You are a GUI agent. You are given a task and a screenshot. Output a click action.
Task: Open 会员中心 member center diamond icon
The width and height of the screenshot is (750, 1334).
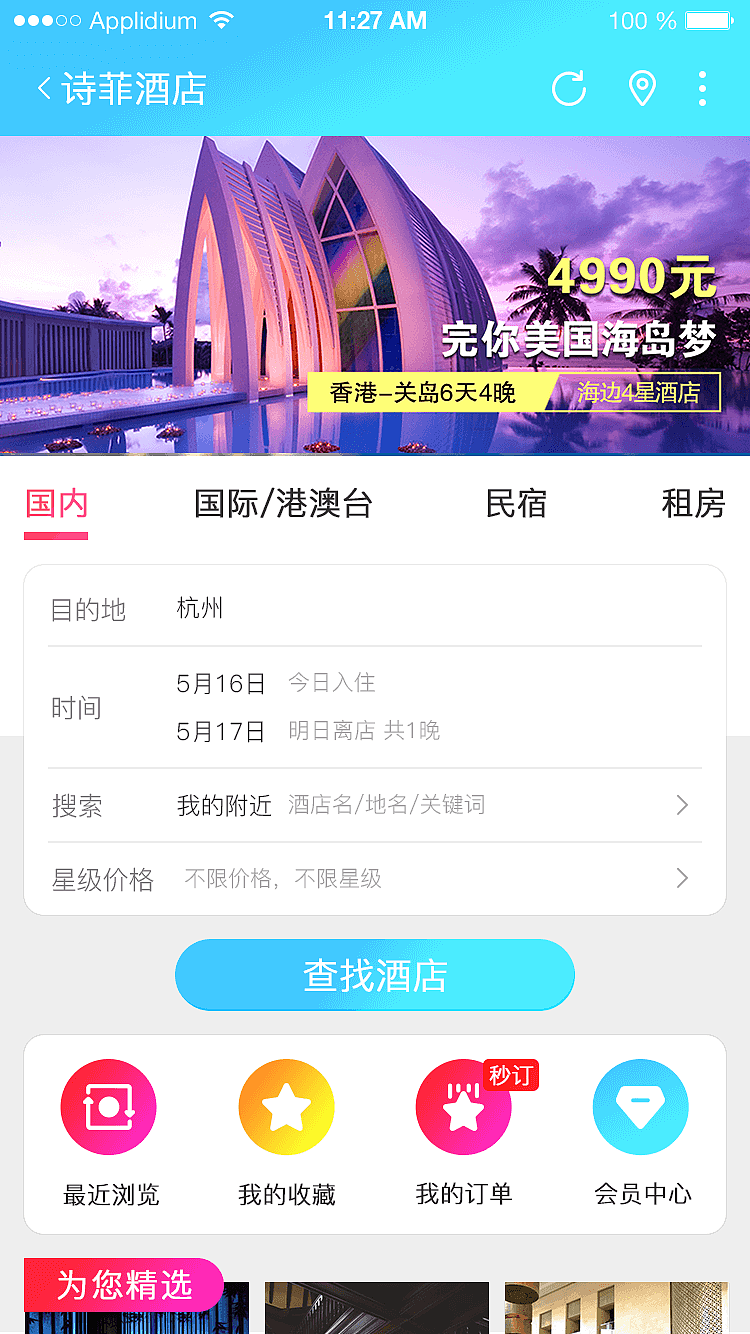pyautogui.click(x=641, y=1107)
